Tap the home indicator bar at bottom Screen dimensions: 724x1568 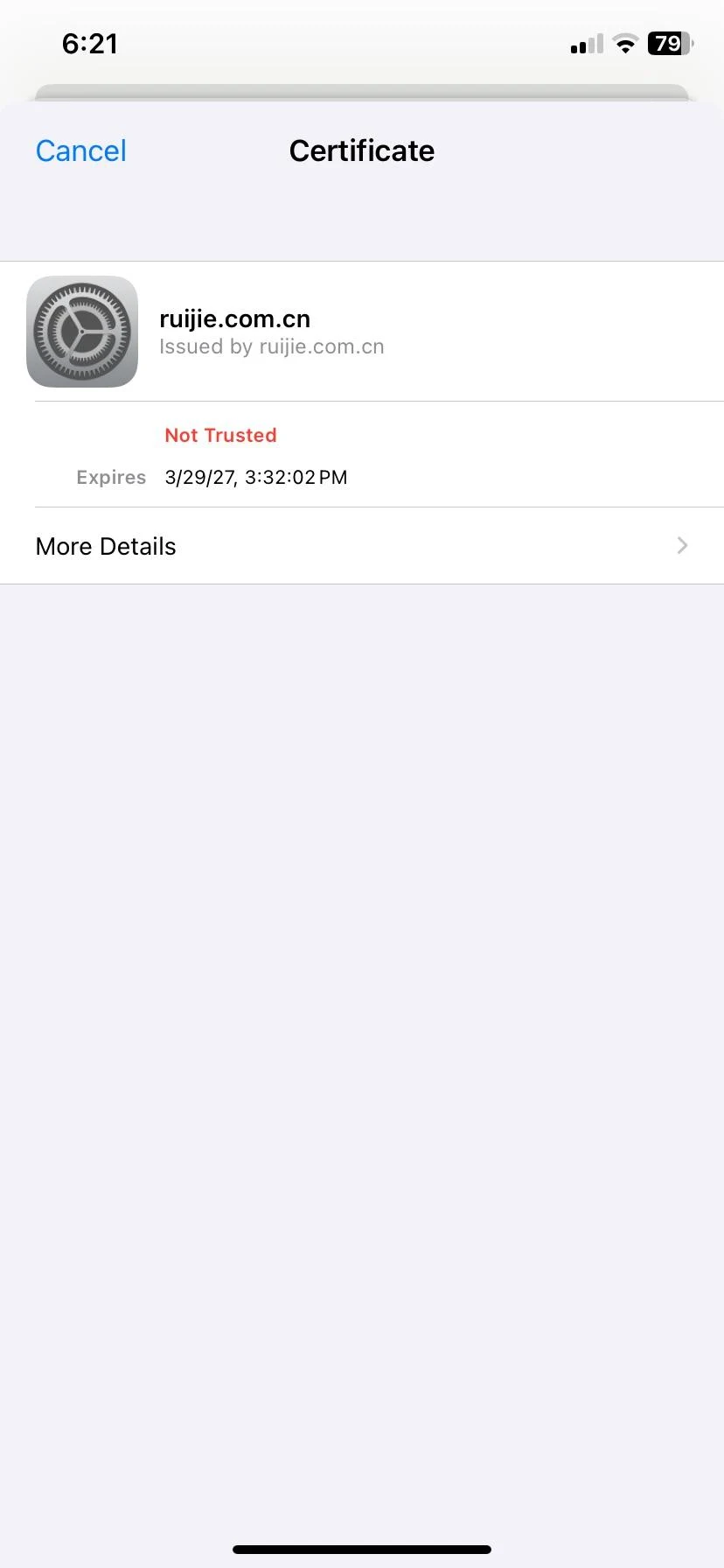pyautogui.click(x=361, y=1549)
